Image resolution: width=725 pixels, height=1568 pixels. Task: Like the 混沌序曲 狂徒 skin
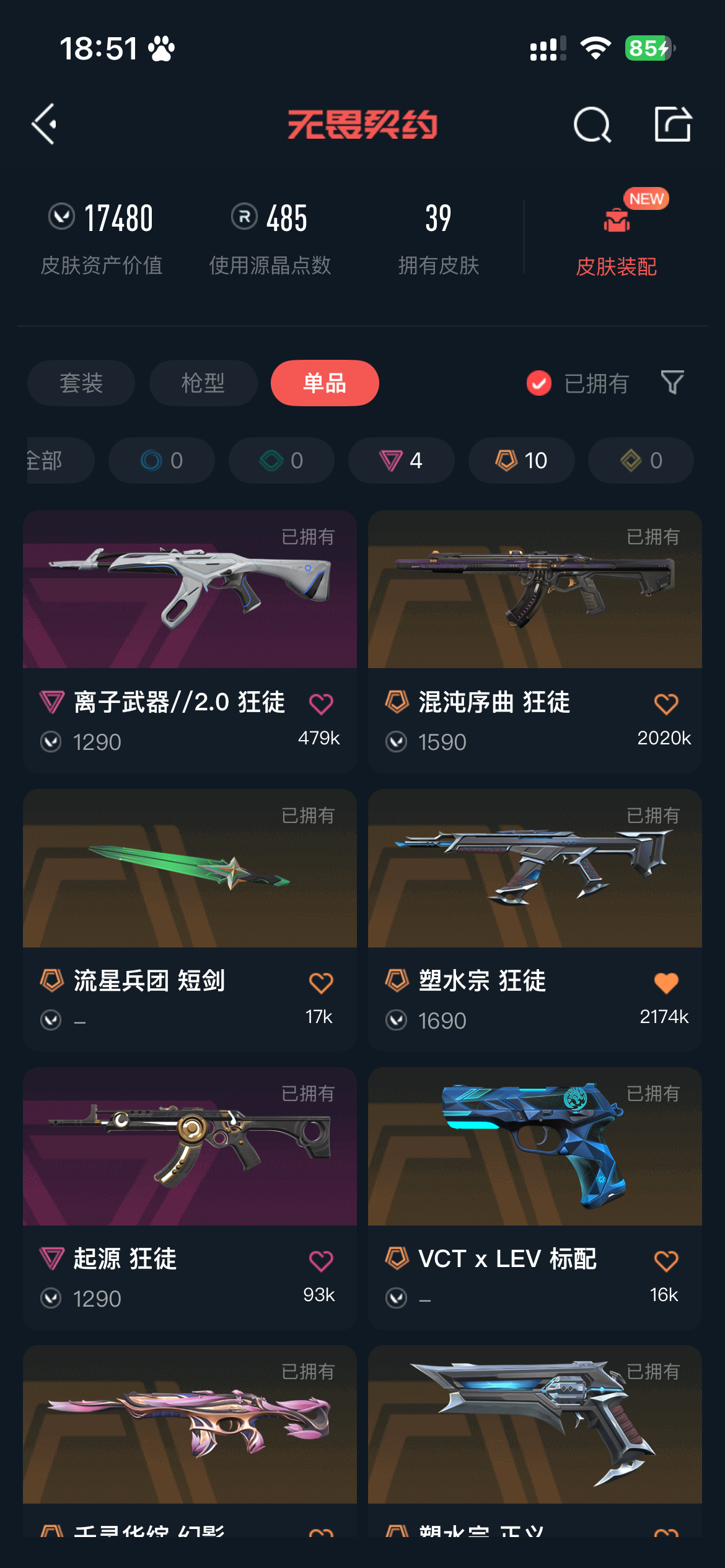[666, 703]
